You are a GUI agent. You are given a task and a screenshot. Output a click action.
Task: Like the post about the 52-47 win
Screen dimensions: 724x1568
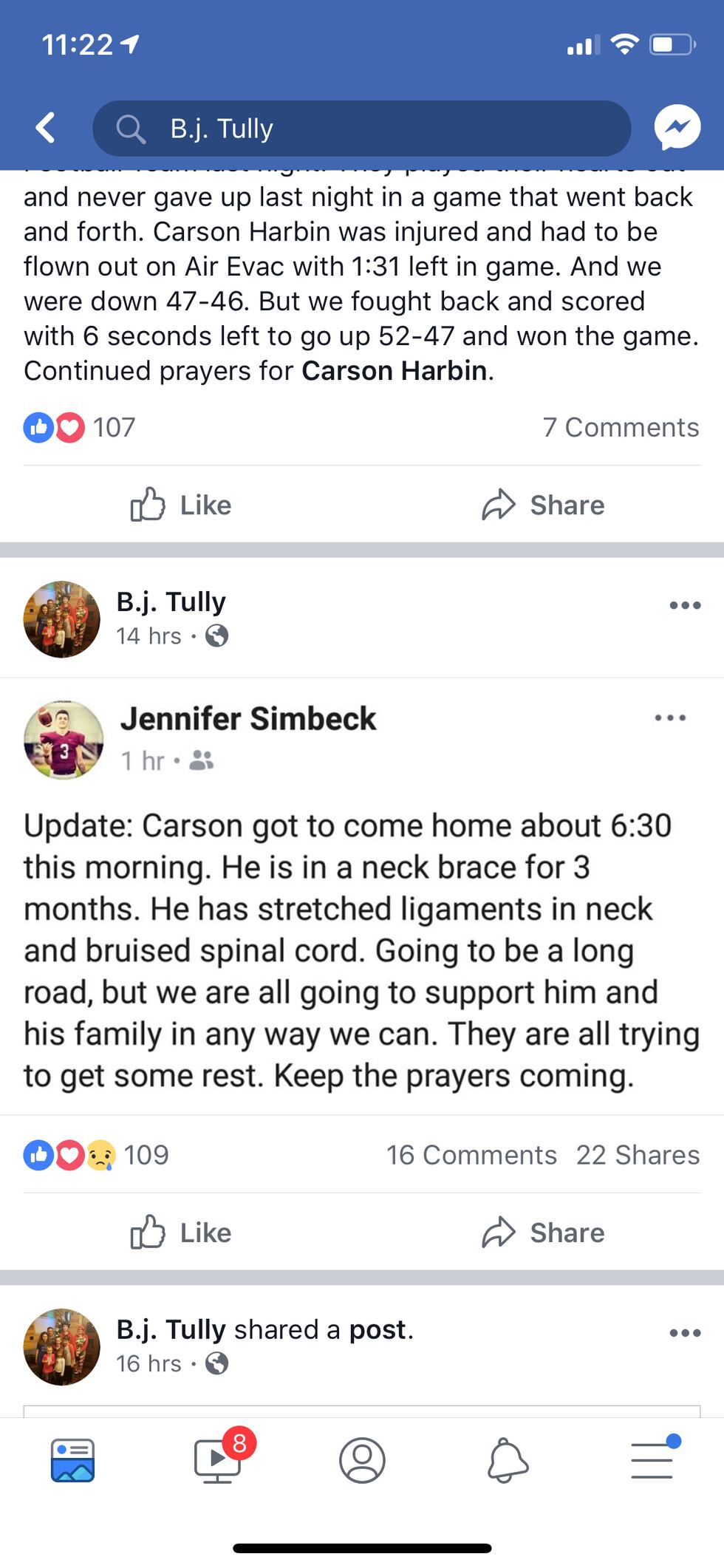(x=181, y=505)
